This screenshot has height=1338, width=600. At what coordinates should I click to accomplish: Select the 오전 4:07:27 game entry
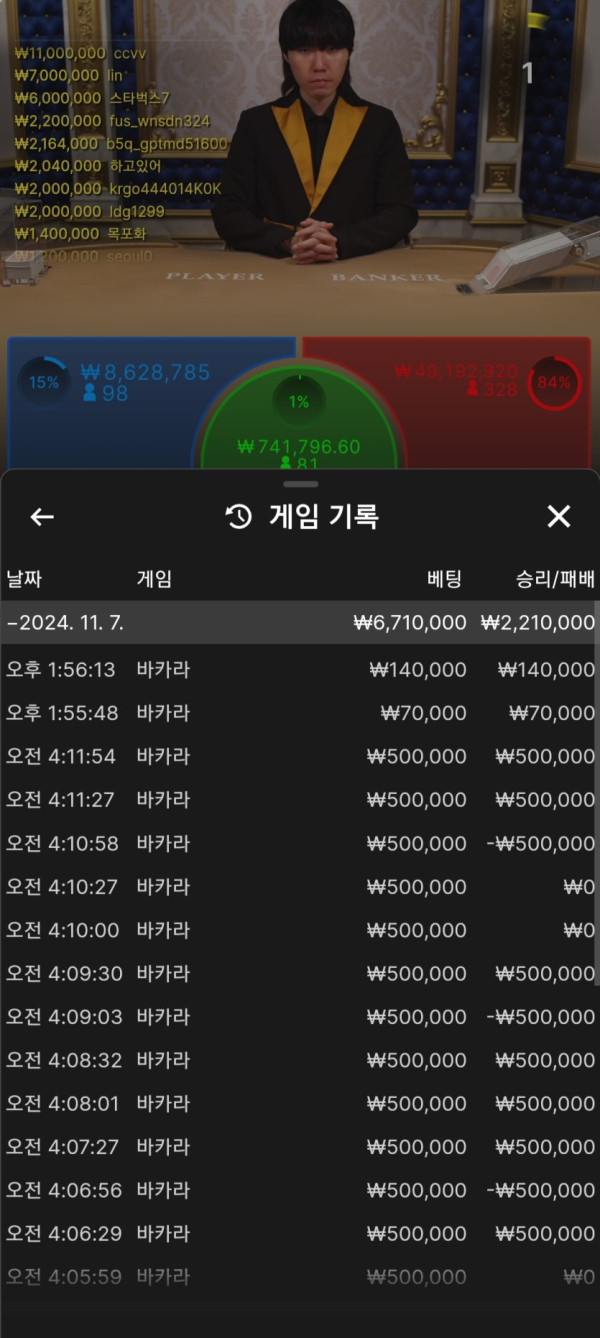(300, 1147)
